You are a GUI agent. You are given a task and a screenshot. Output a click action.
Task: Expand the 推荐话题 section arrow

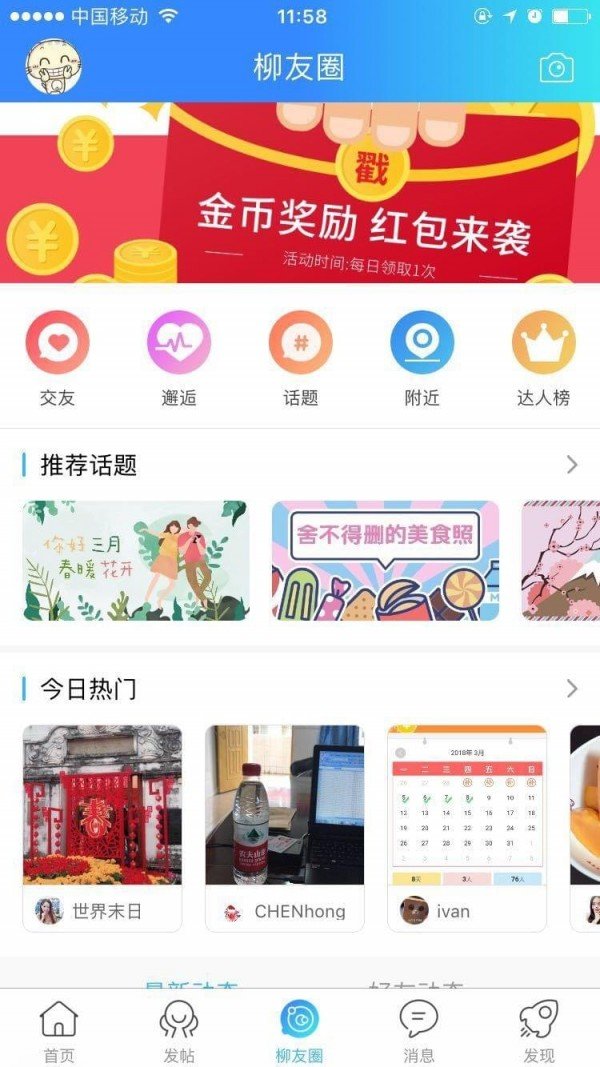tap(572, 464)
